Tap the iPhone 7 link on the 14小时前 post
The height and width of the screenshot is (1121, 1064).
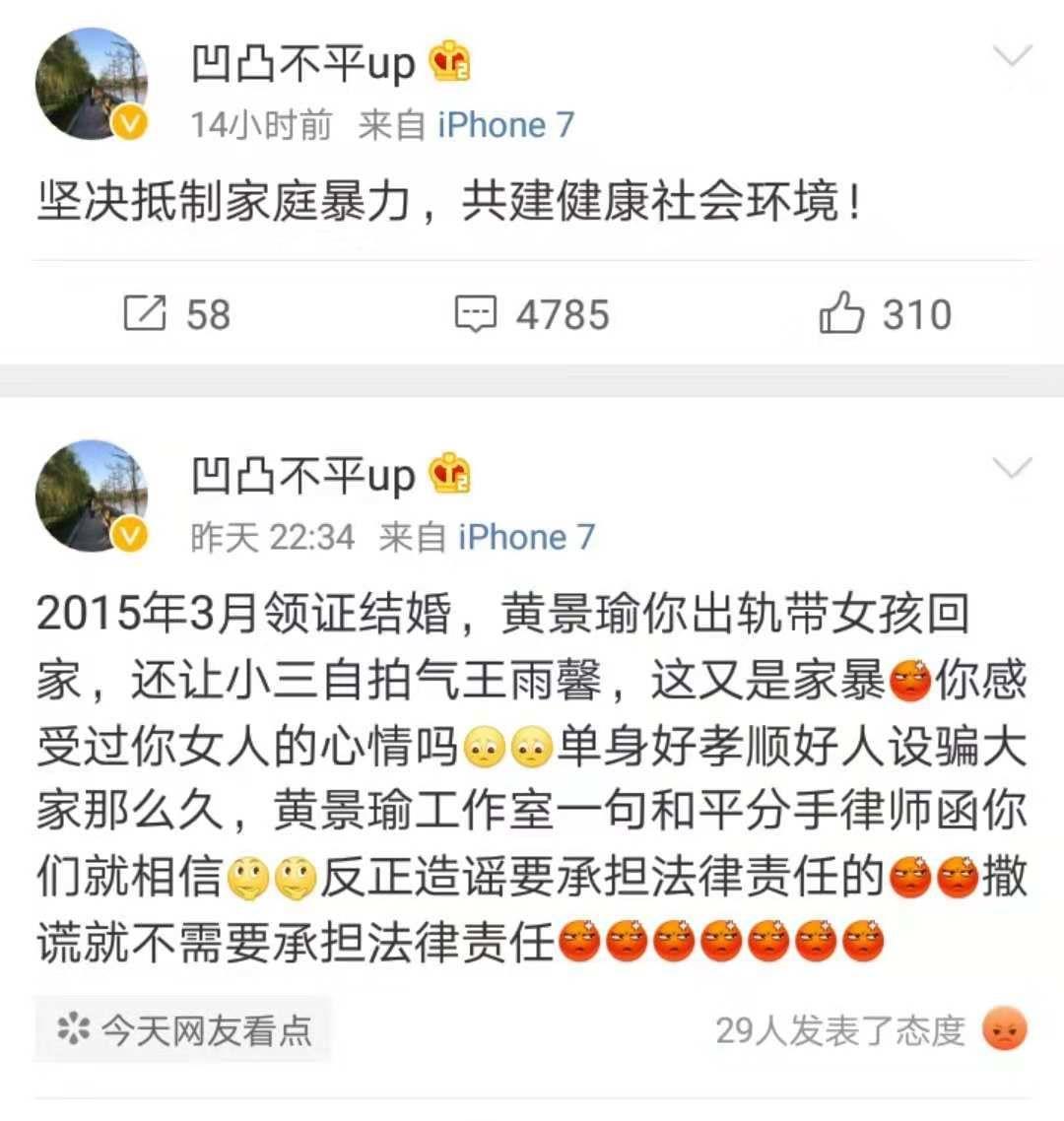tap(505, 125)
